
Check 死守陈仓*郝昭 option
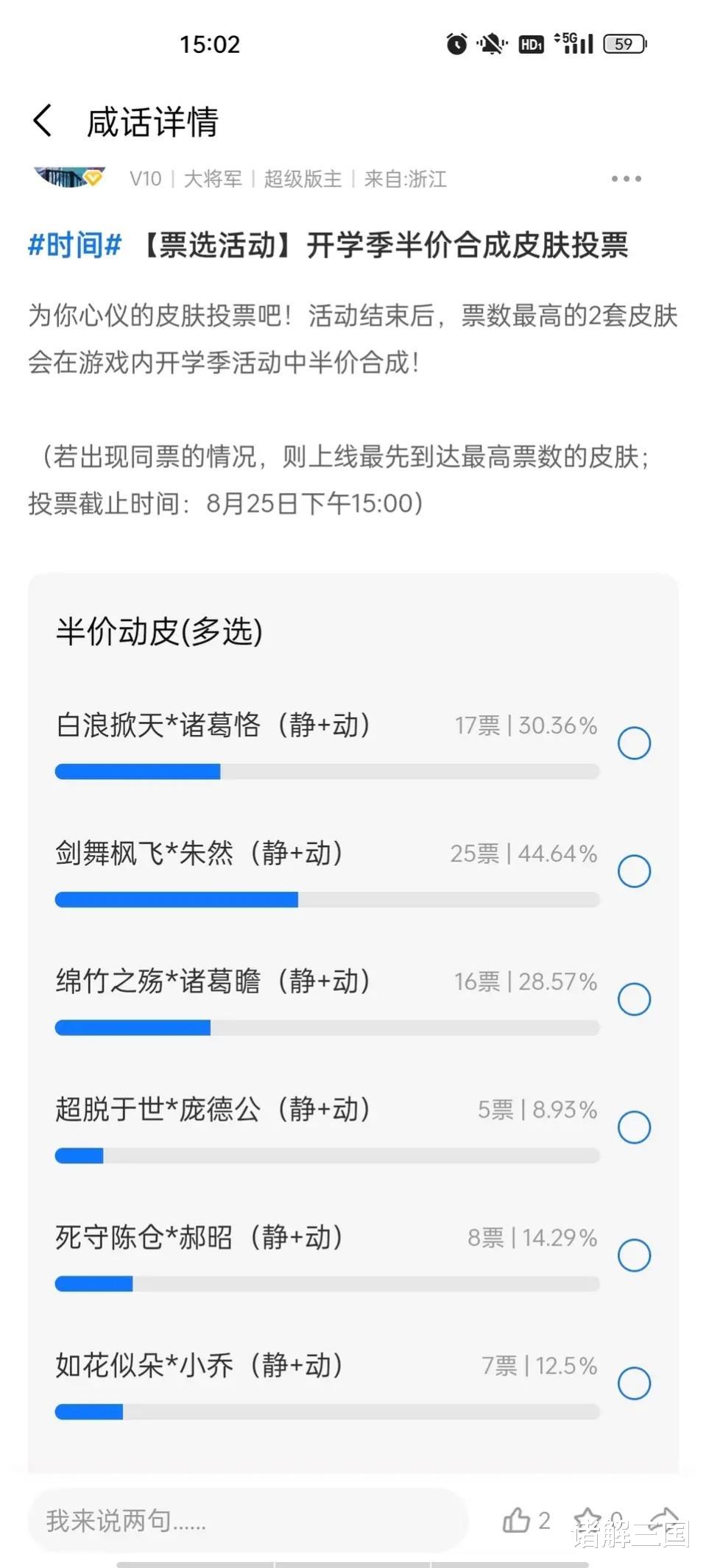(x=634, y=1255)
